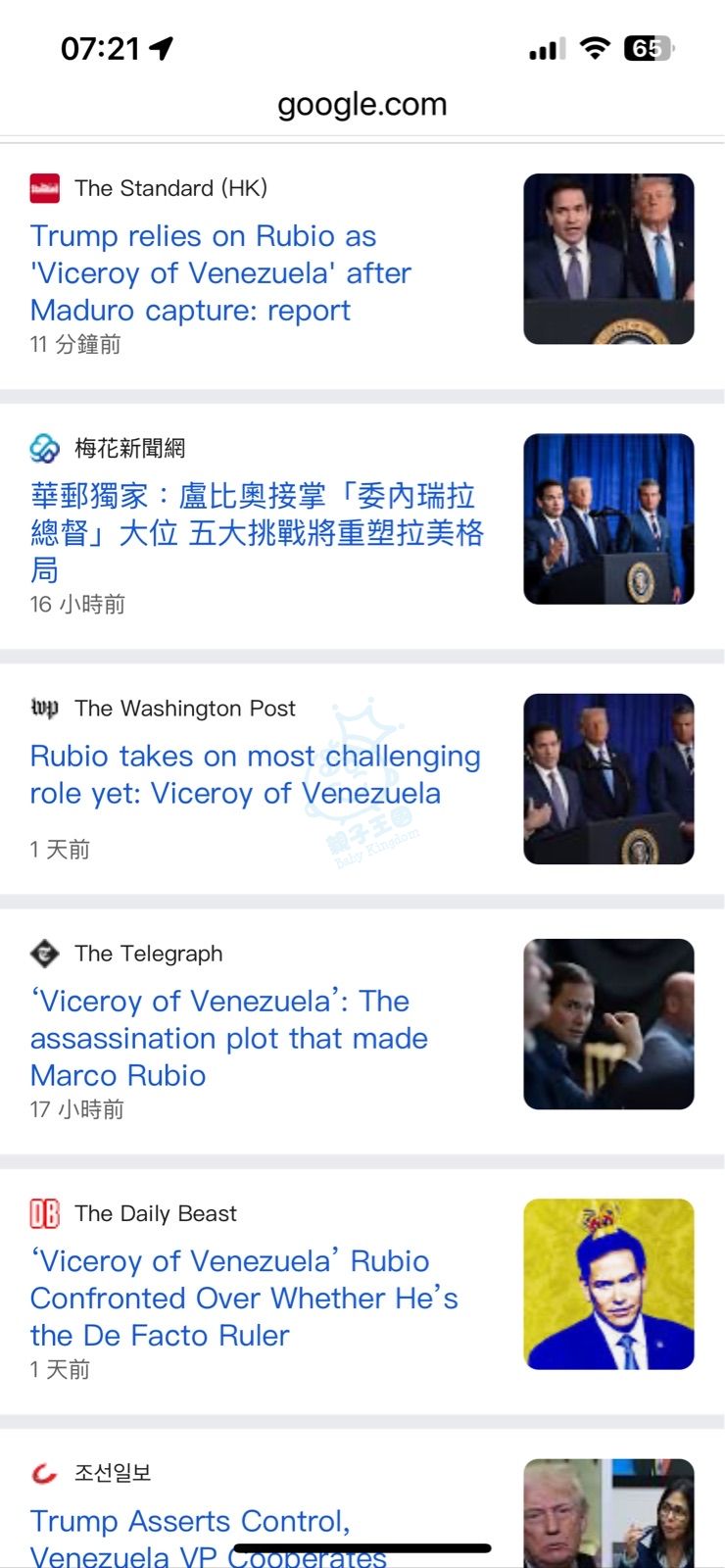The width and height of the screenshot is (725, 1568).
Task: Tap the google.com address bar
Action: click(x=362, y=104)
